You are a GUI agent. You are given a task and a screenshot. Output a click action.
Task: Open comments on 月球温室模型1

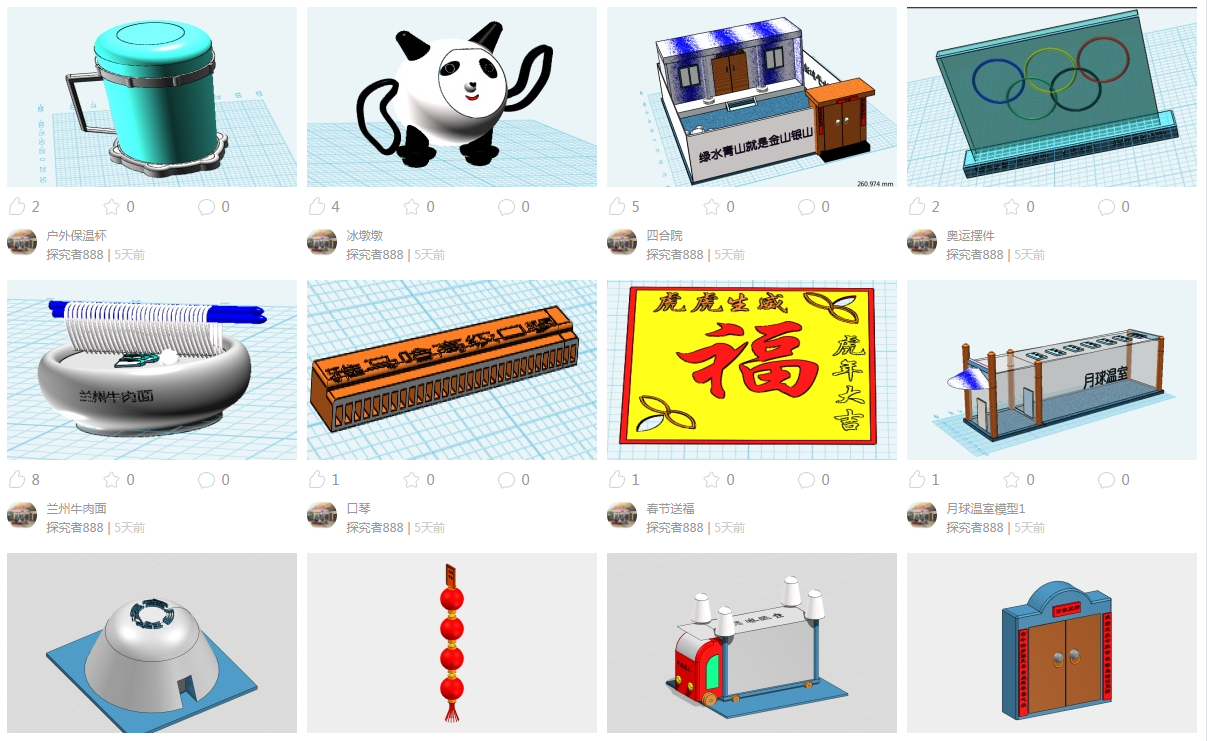tap(1107, 480)
